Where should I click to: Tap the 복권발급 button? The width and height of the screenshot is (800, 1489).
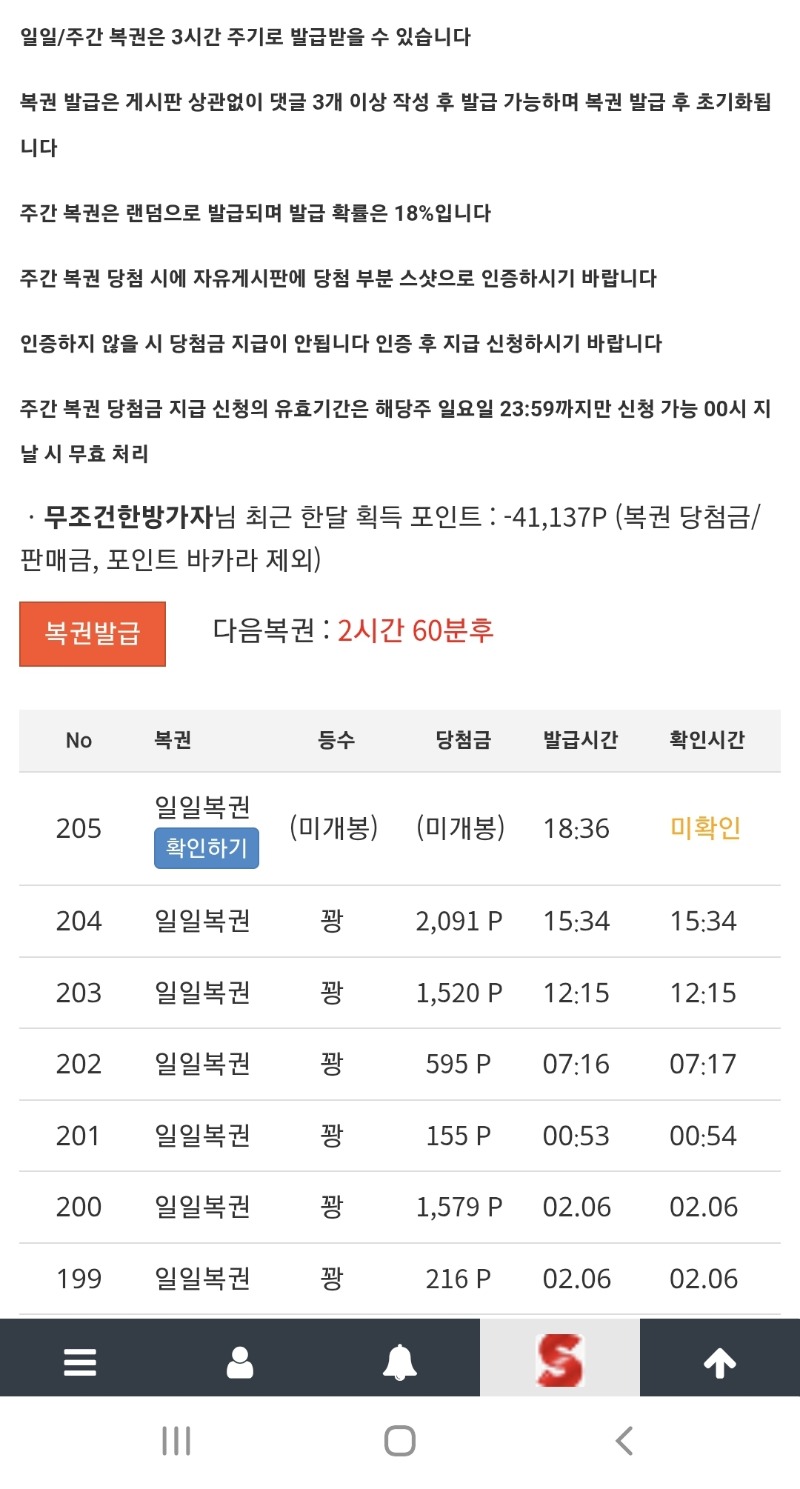pyautogui.click(x=92, y=633)
